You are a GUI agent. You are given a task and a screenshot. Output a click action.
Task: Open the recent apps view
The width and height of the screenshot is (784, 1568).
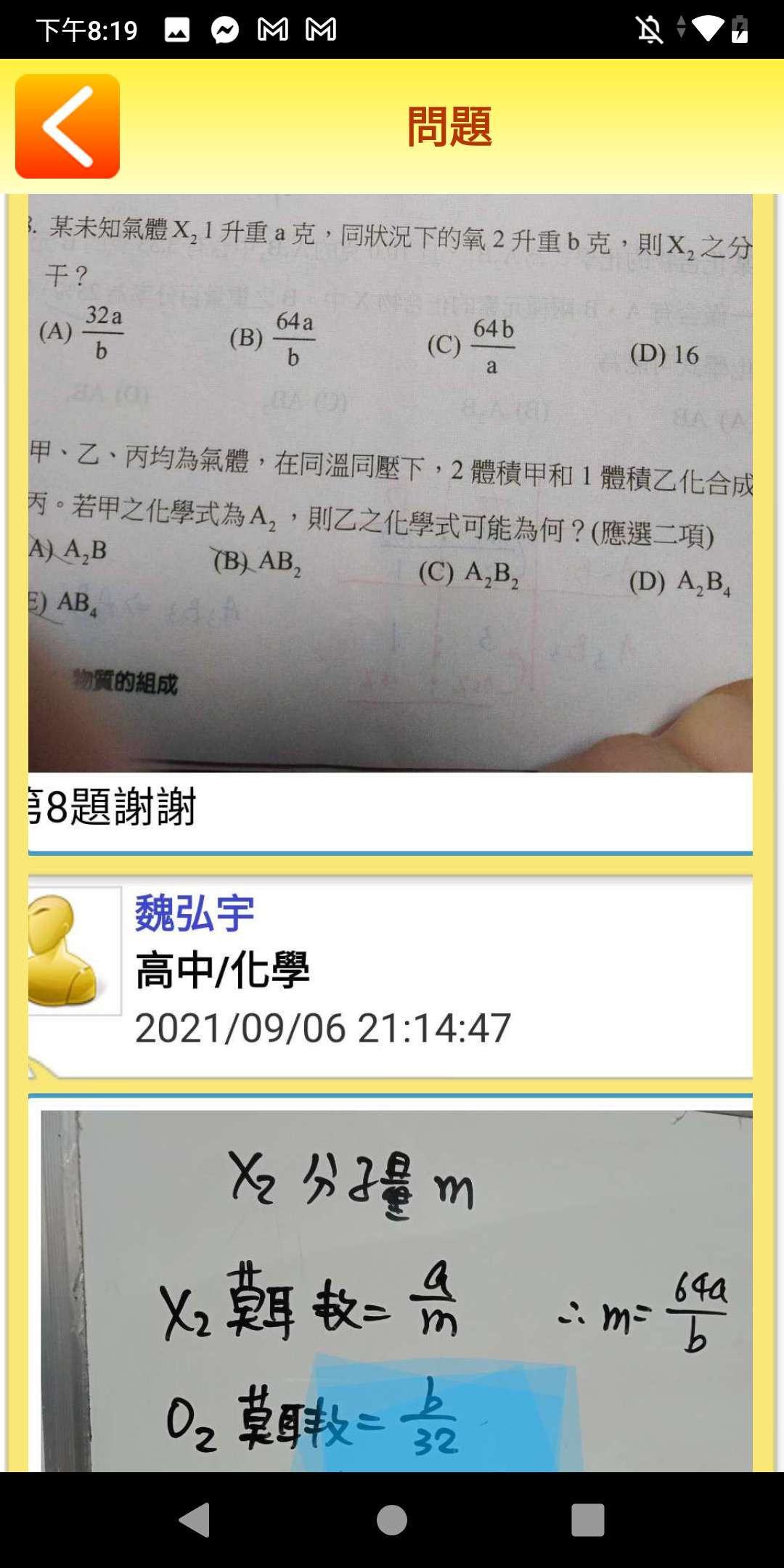(x=588, y=1520)
